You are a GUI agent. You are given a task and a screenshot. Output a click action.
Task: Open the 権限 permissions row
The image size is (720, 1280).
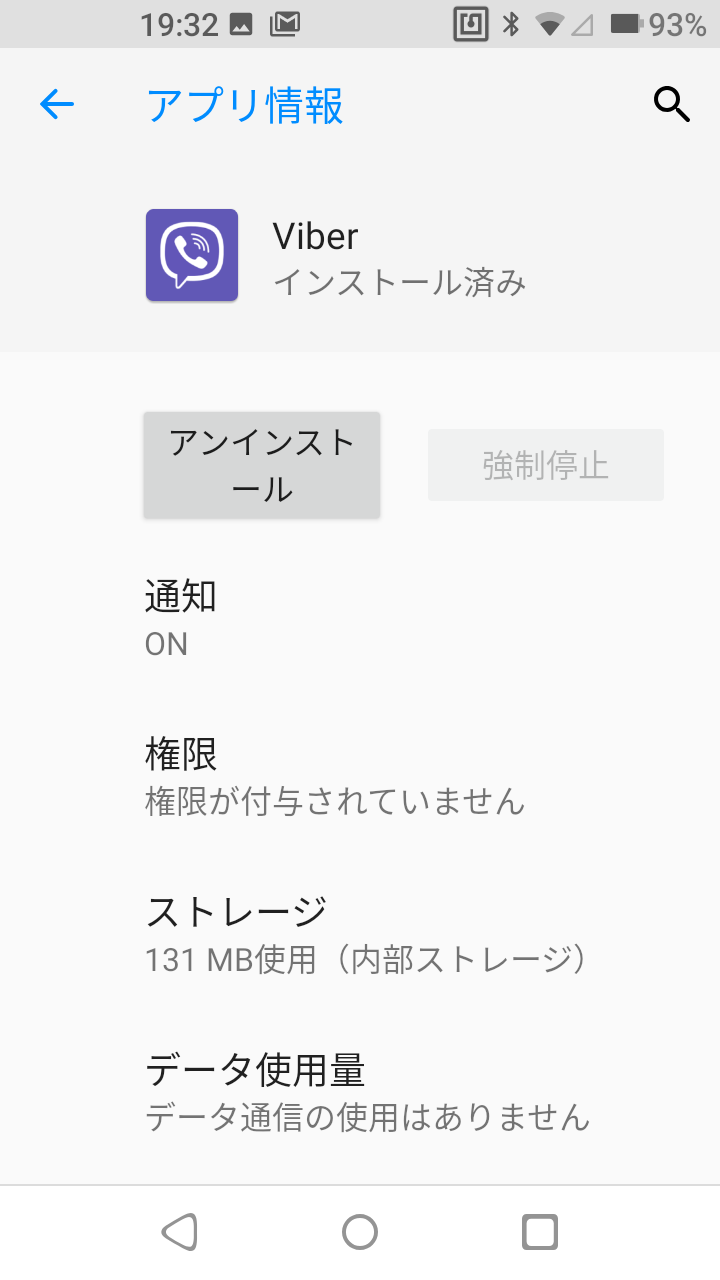tap(360, 776)
